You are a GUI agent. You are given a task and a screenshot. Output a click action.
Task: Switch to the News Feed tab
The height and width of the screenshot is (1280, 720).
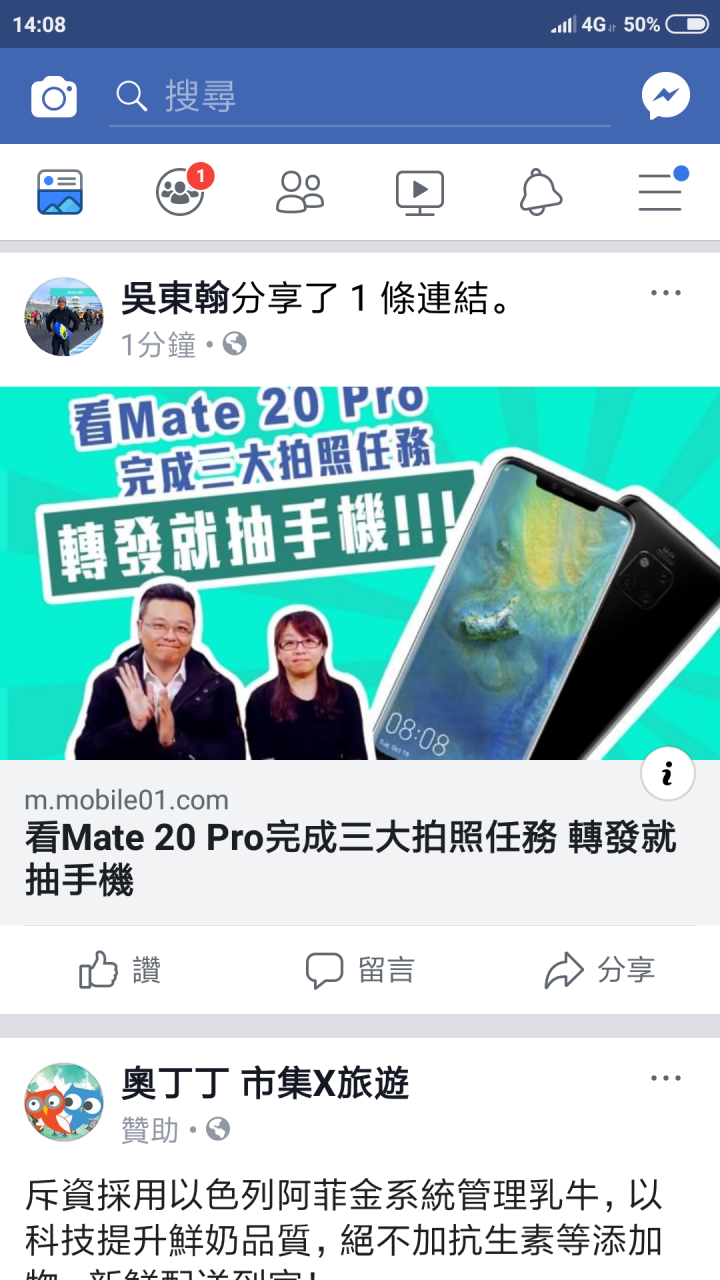tap(60, 192)
